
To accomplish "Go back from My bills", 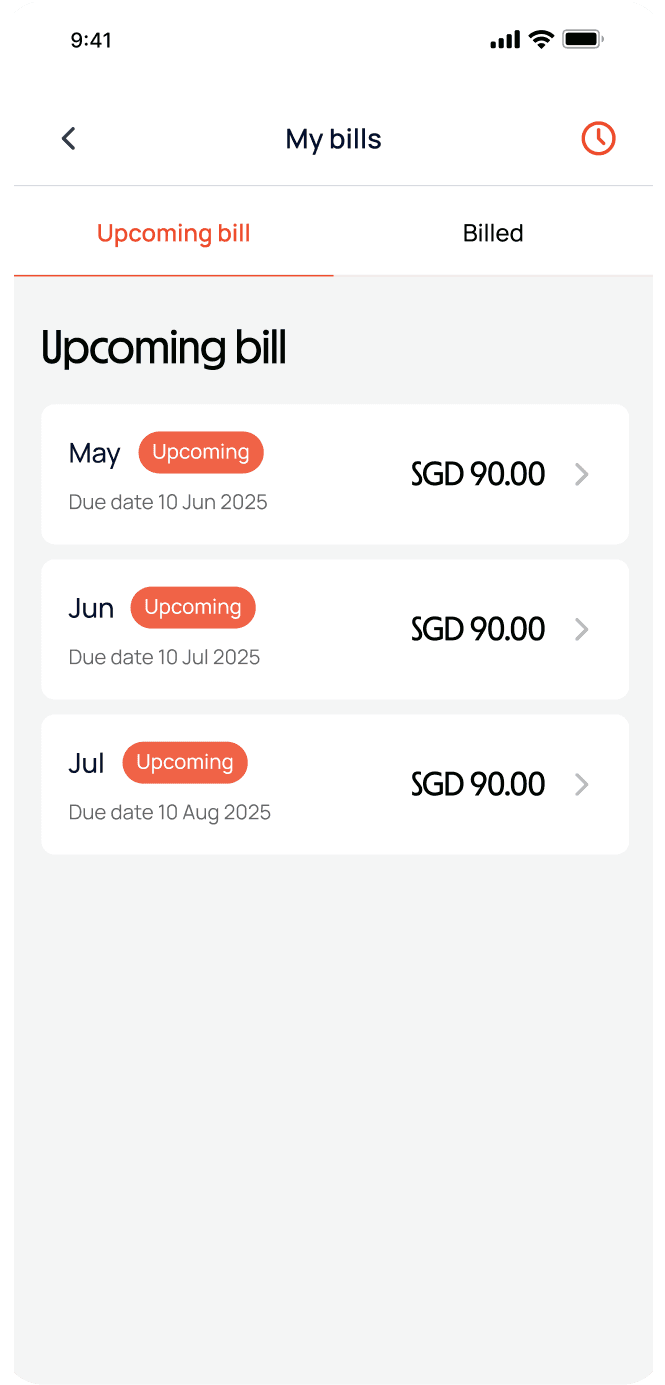I will (68, 139).
